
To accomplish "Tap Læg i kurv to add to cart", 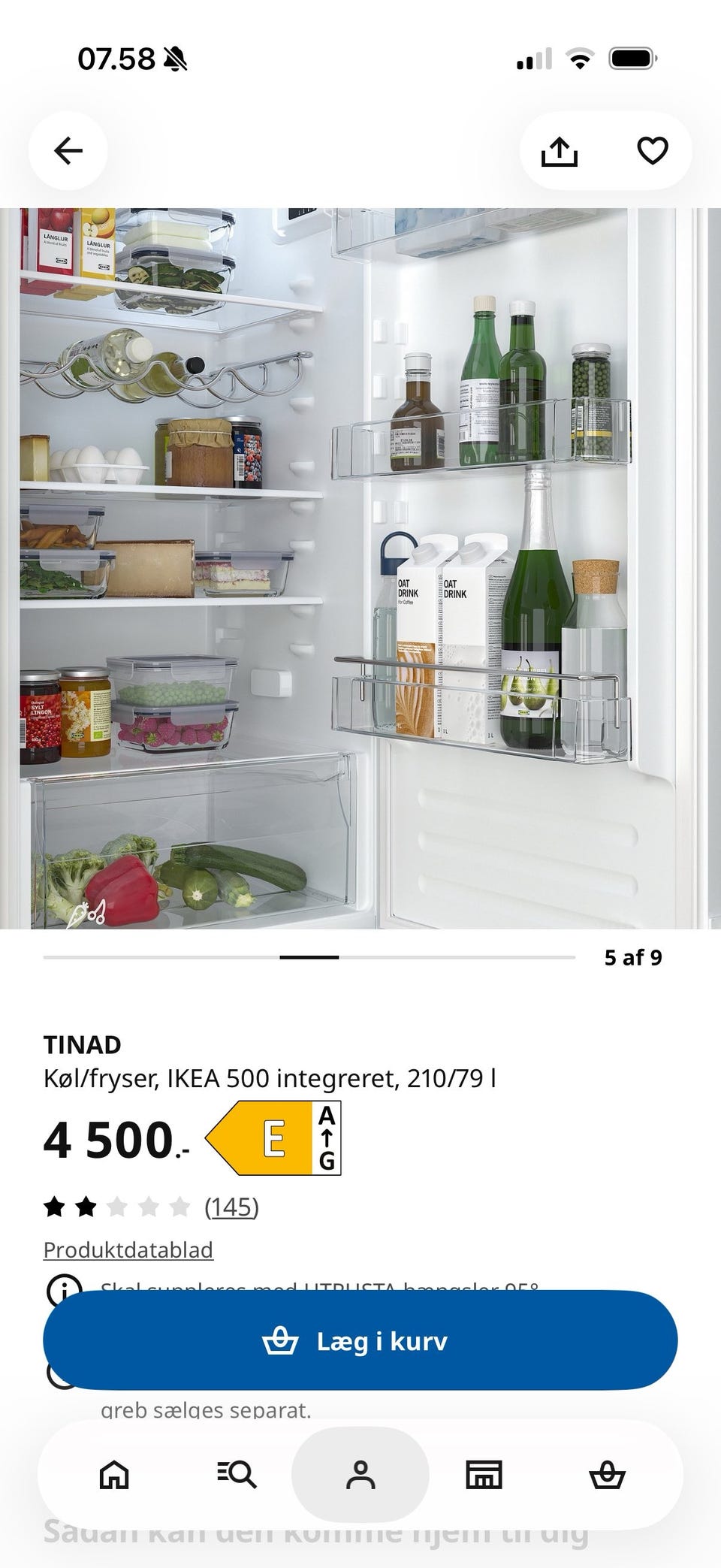I will [360, 1341].
